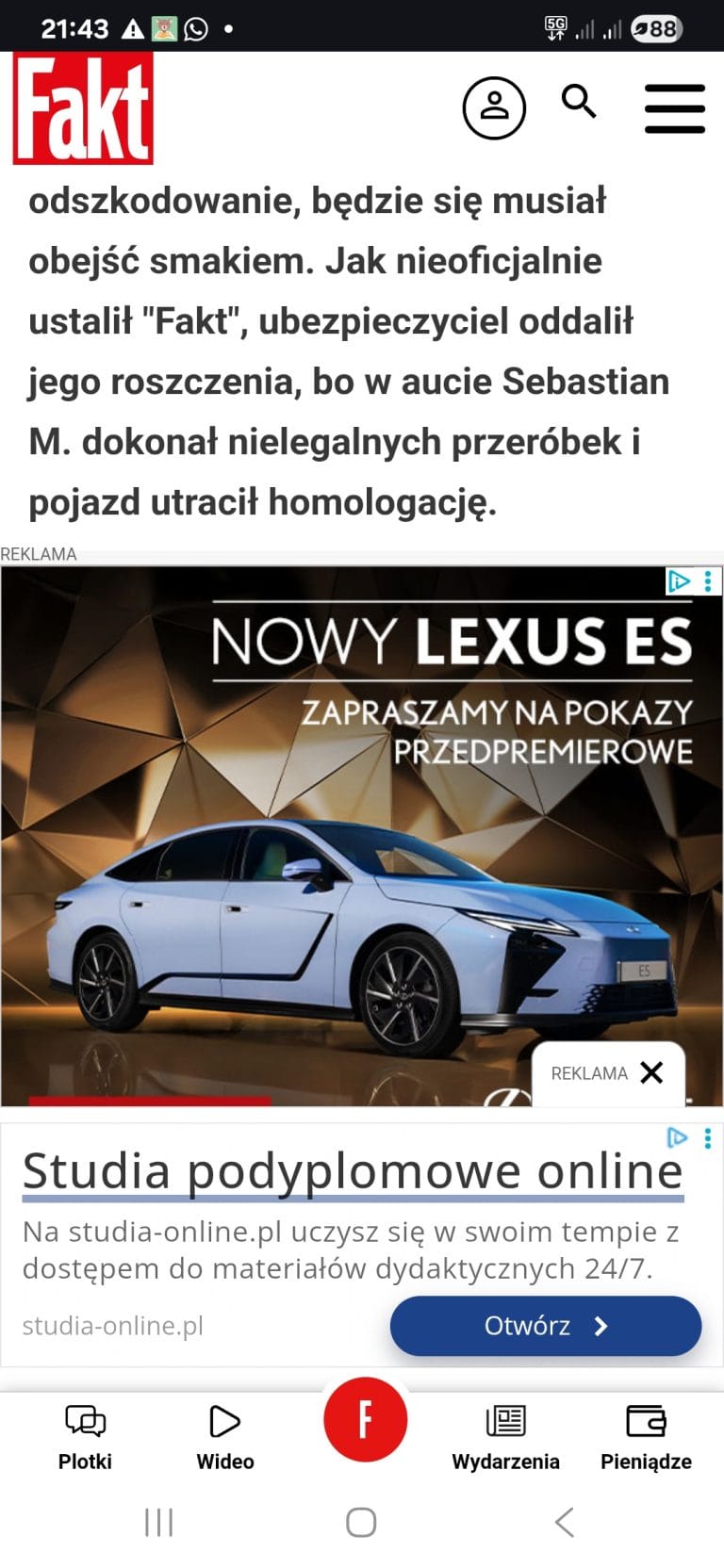The height and width of the screenshot is (1568, 724).
Task: Open Studia podyplomowe online ad headline
Action: pyautogui.click(x=352, y=1171)
